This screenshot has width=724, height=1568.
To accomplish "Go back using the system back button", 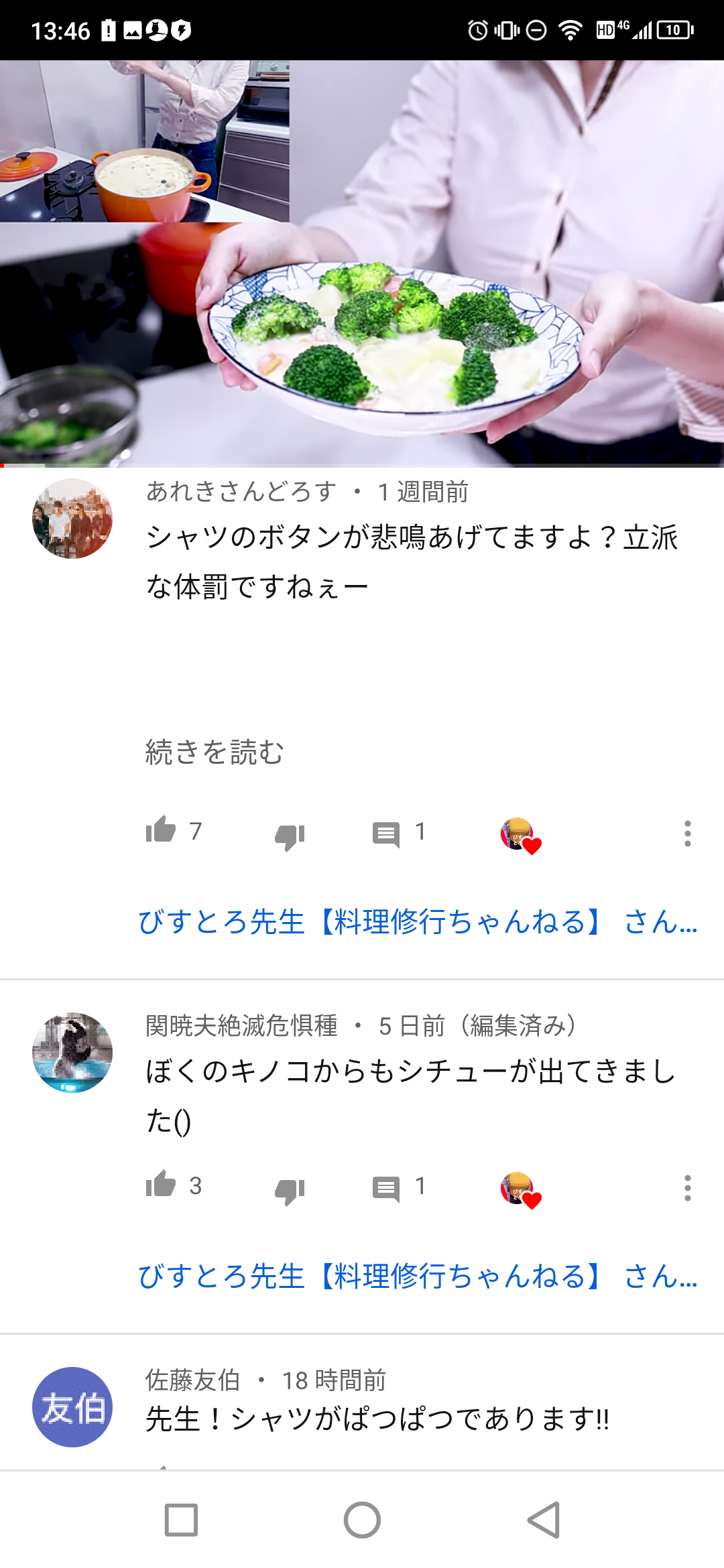I will click(544, 1520).
